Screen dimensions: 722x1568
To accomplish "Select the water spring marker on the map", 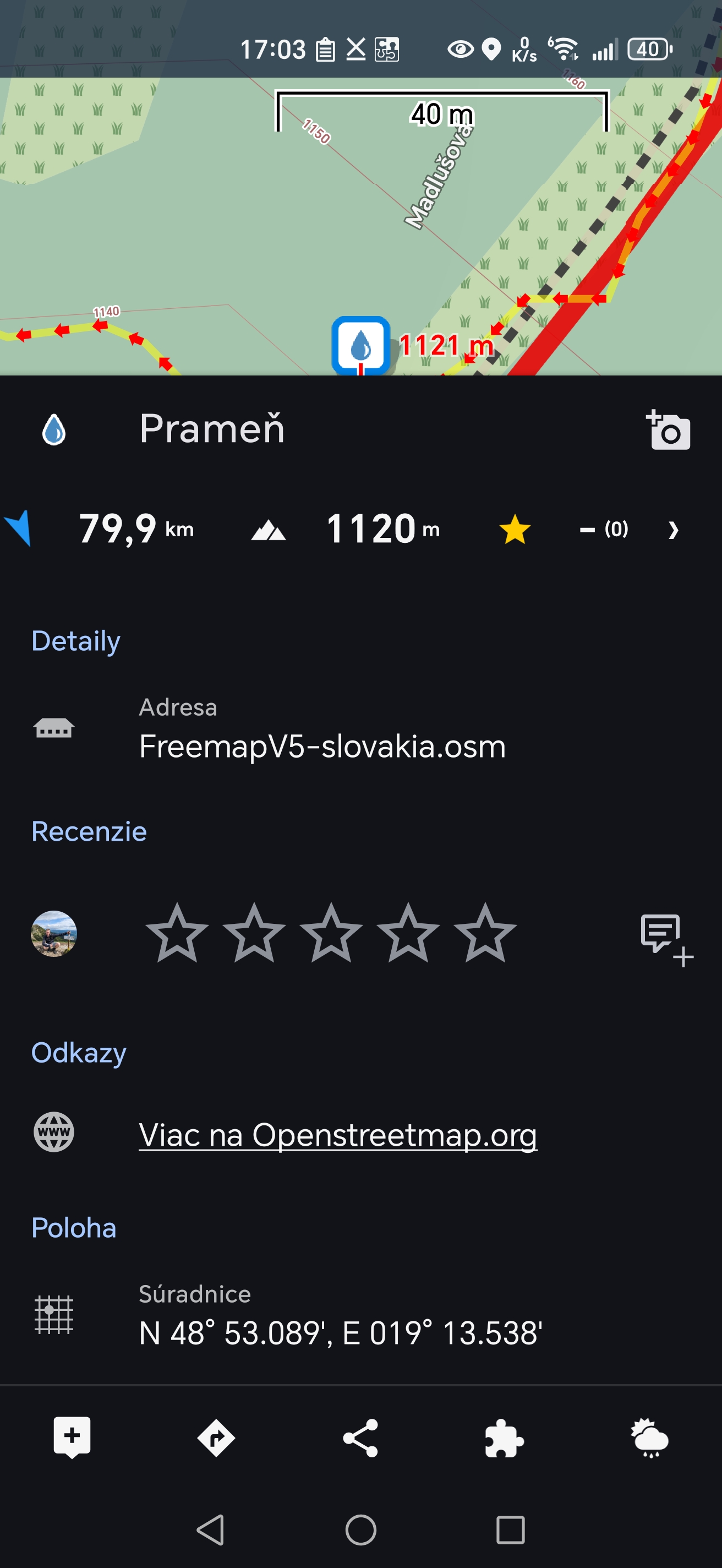I will (x=360, y=345).
